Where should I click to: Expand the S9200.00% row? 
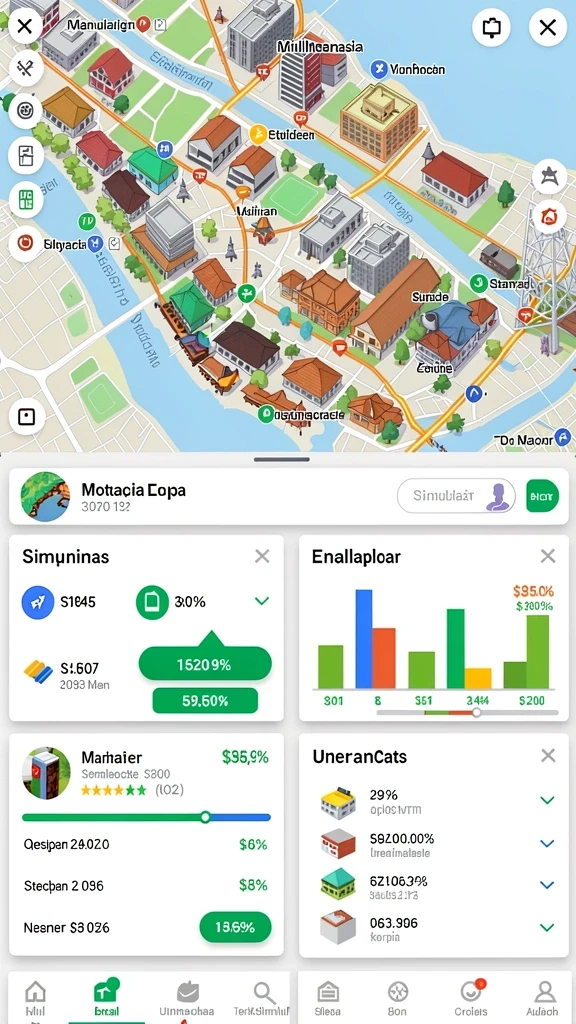(547, 843)
